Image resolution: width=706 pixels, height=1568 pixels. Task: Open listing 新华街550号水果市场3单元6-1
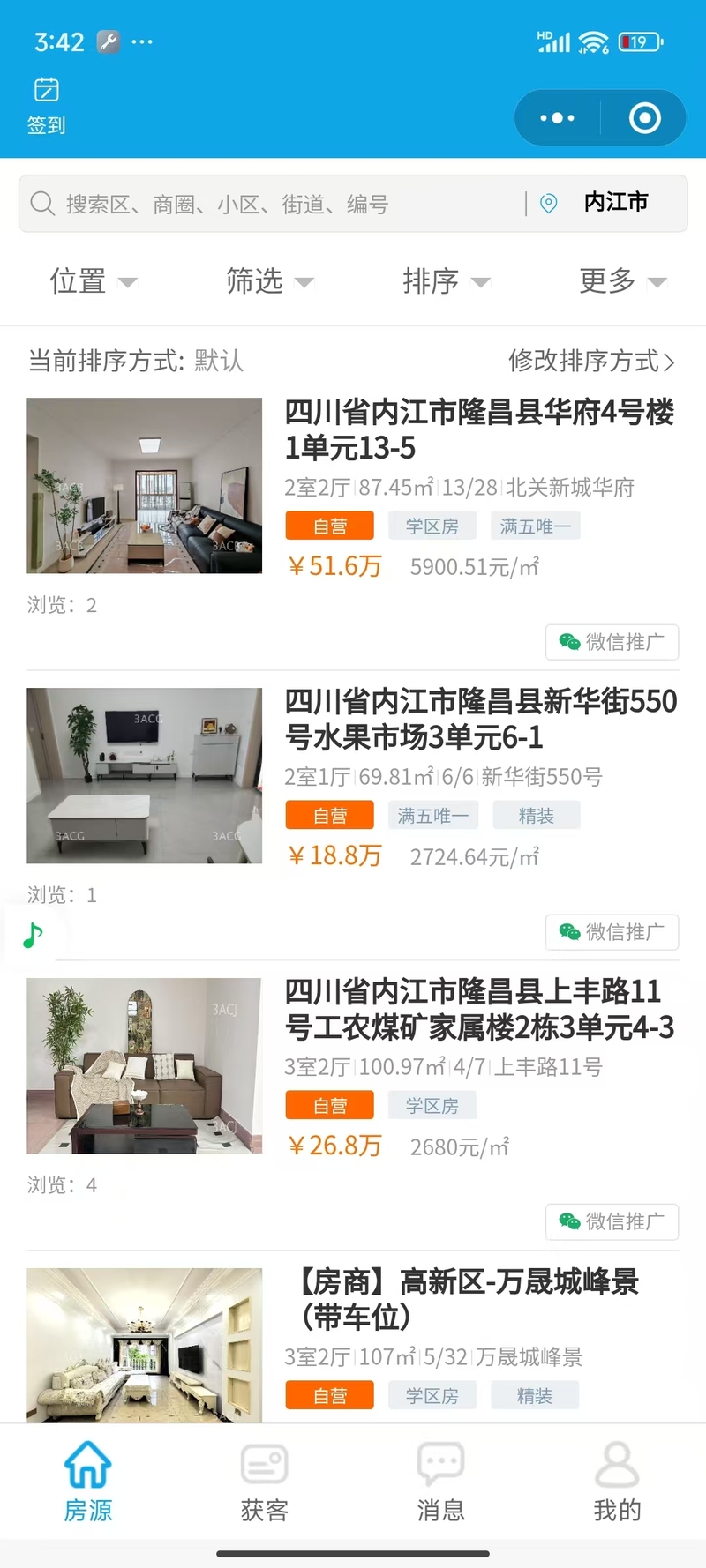pyautogui.click(x=479, y=719)
